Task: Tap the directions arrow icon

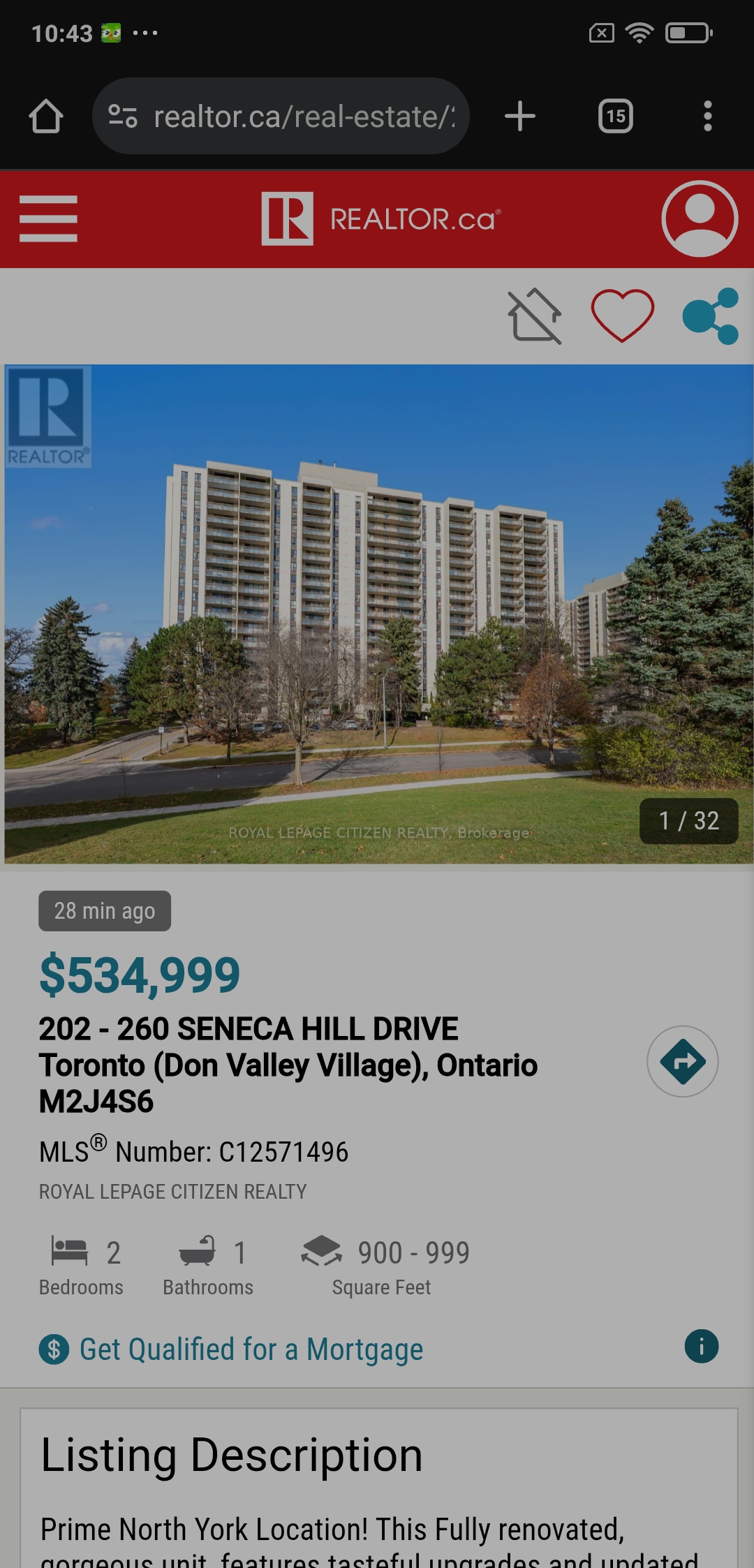Action: [x=682, y=1060]
